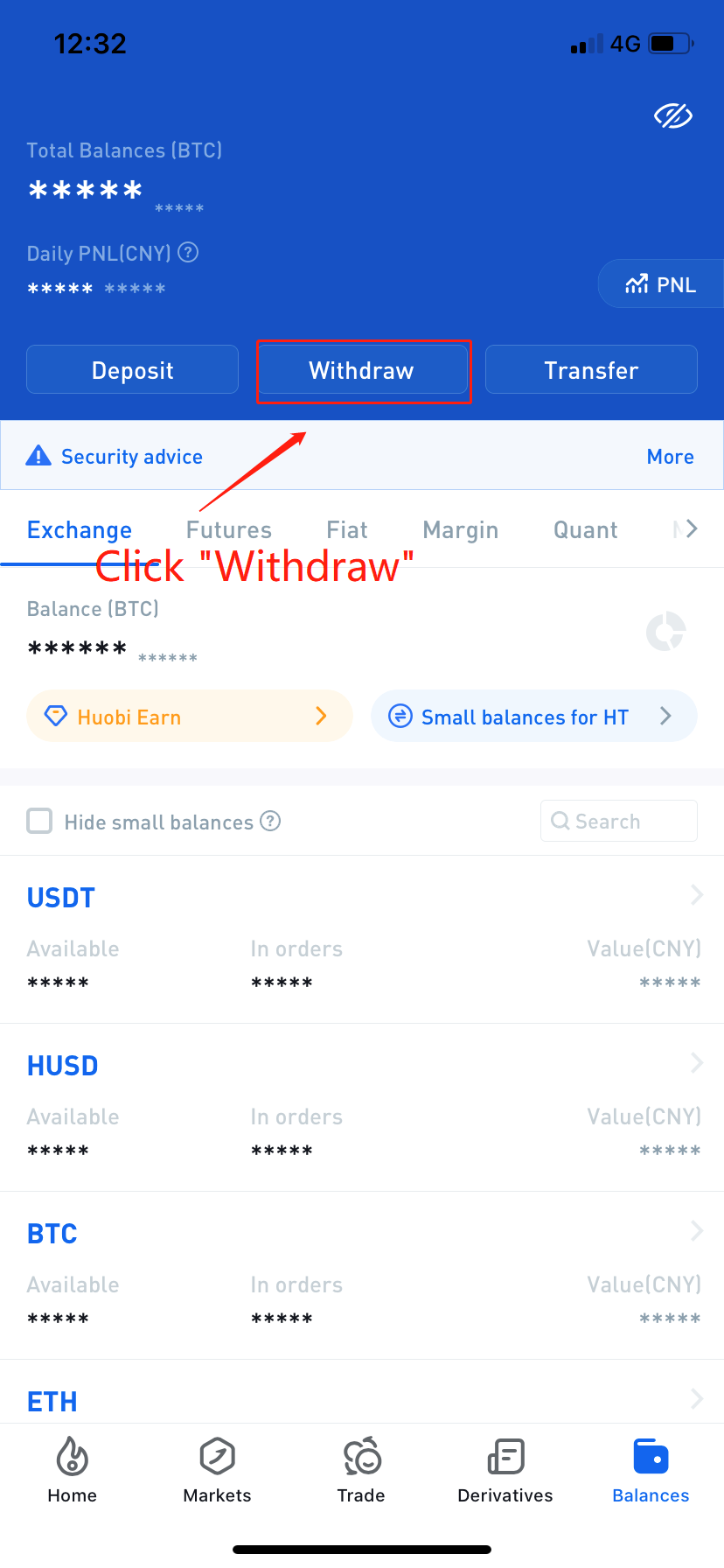Open Small balances for HT

(533, 717)
